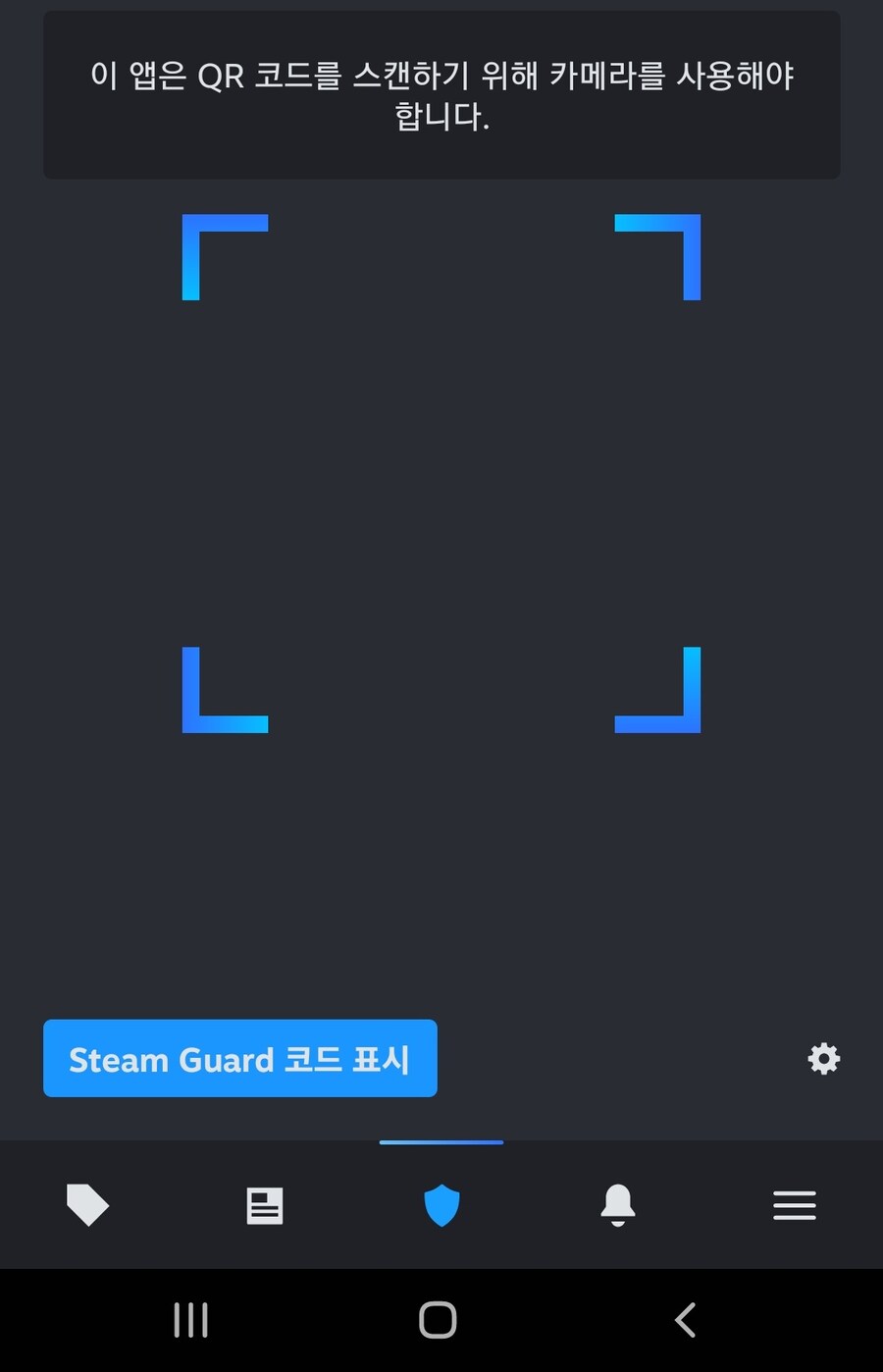Open the Steam Guard settings gear
This screenshot has width=883, height=1372.
[823, 1059]
